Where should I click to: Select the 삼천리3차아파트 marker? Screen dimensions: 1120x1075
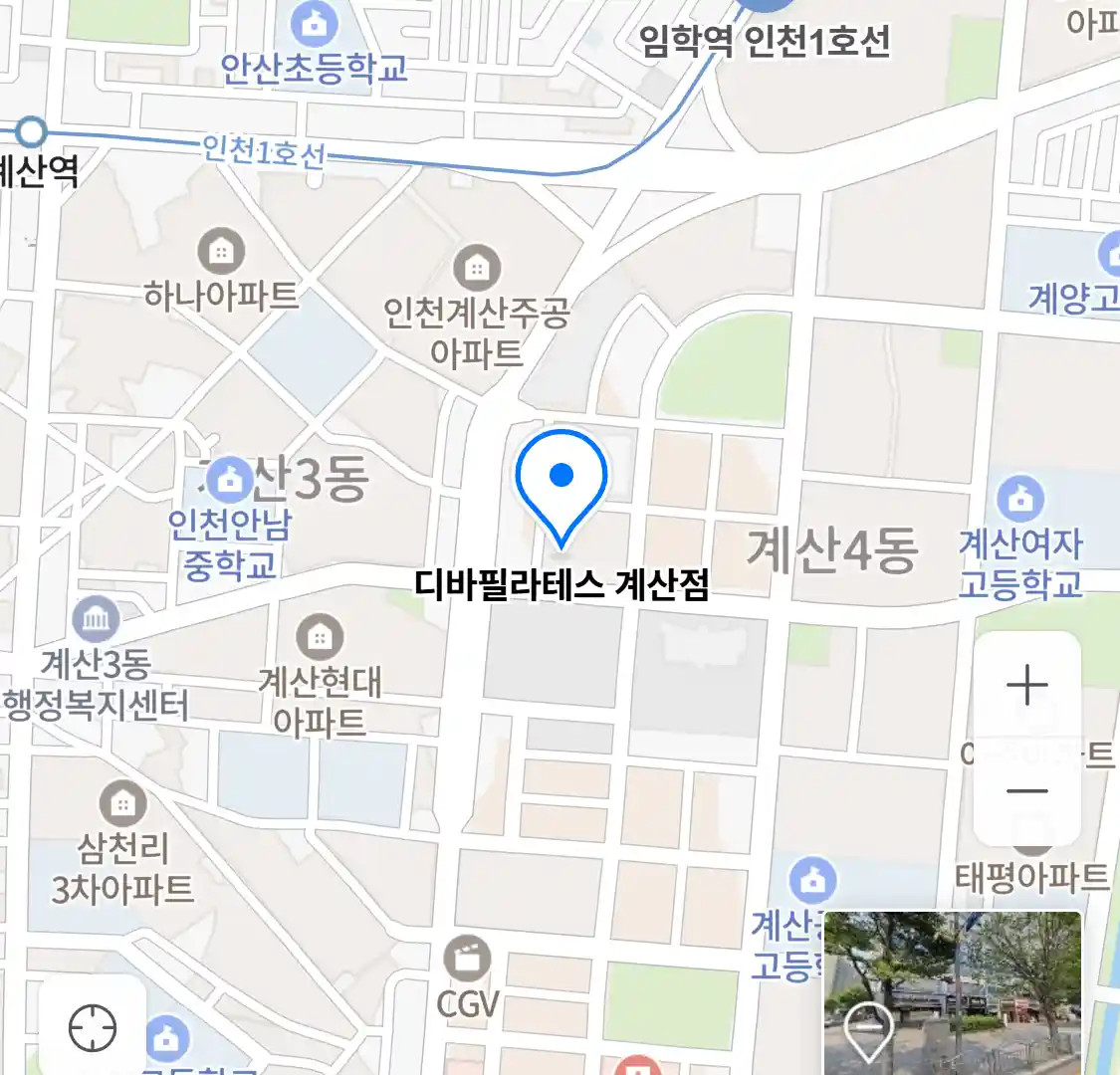(123, 802)
